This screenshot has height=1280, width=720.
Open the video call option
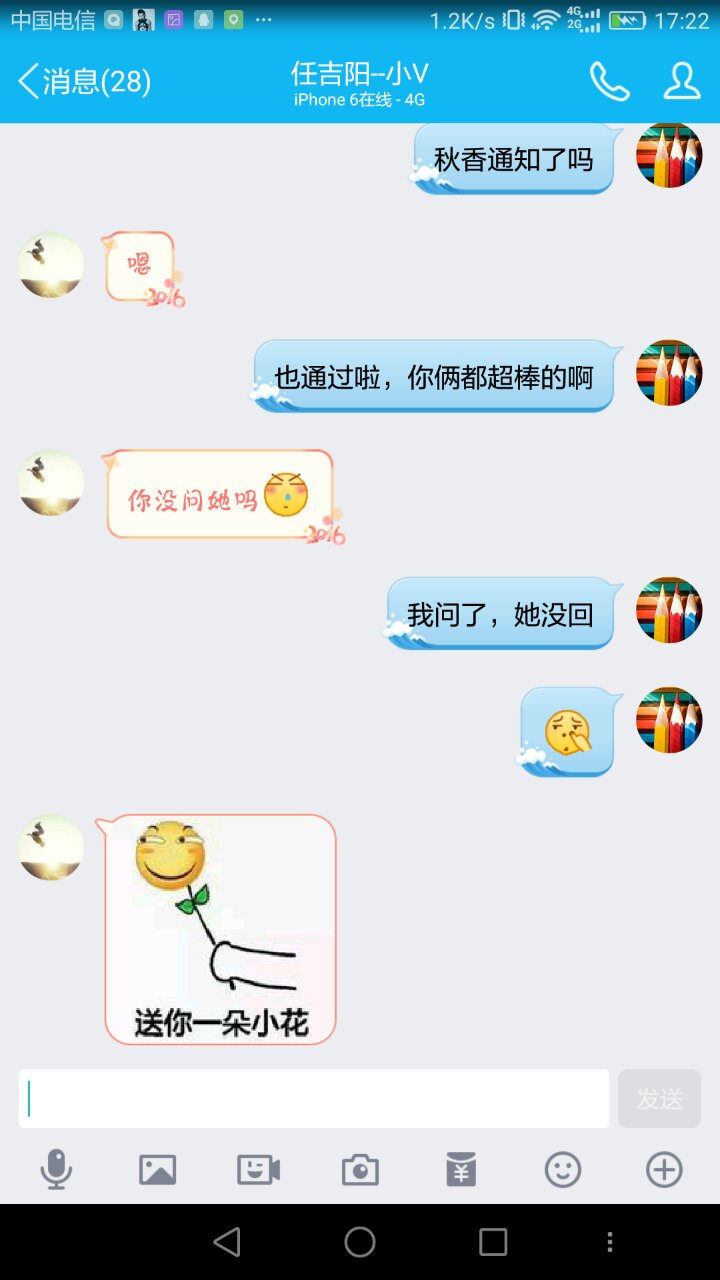[258, 1169]
